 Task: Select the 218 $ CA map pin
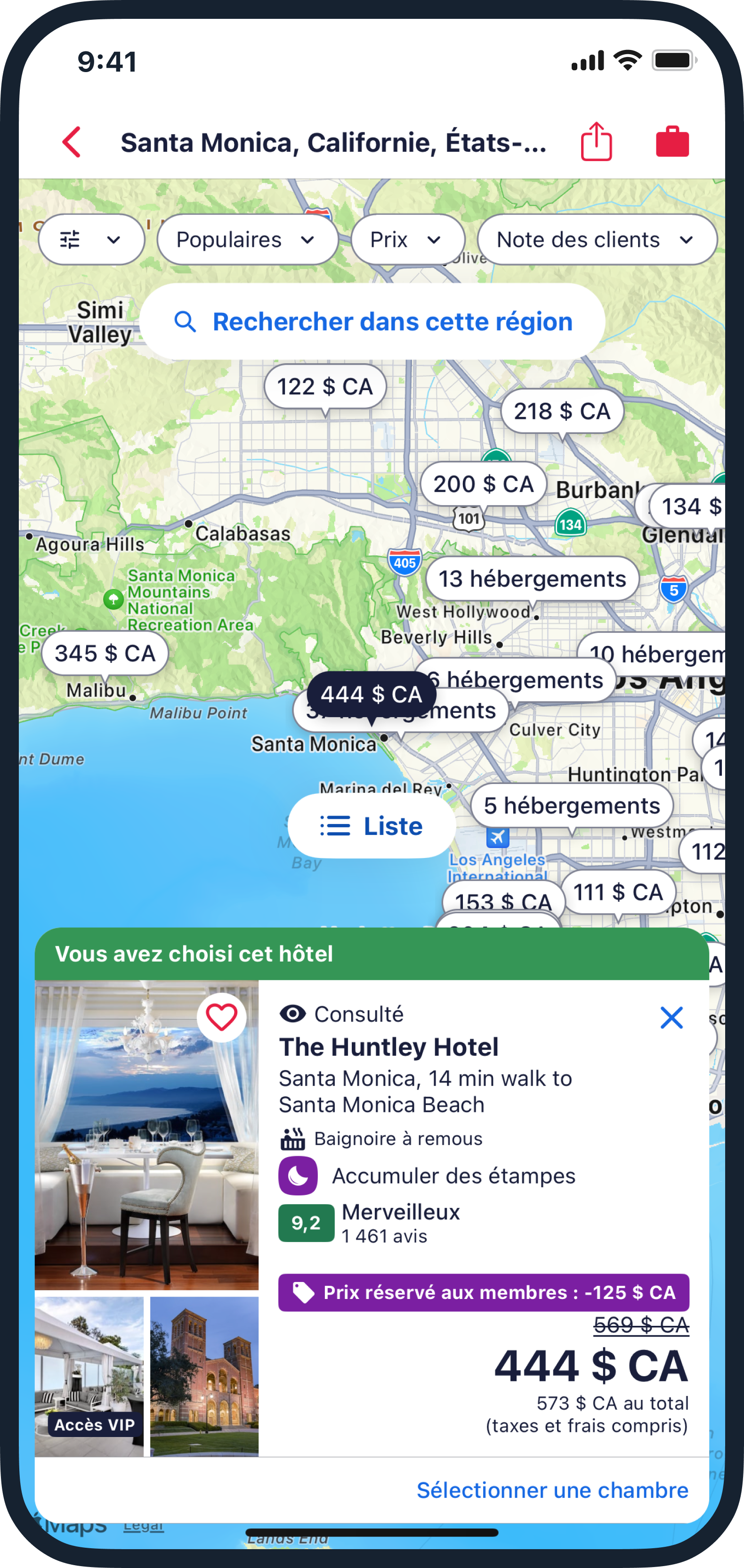coord(561,411)
